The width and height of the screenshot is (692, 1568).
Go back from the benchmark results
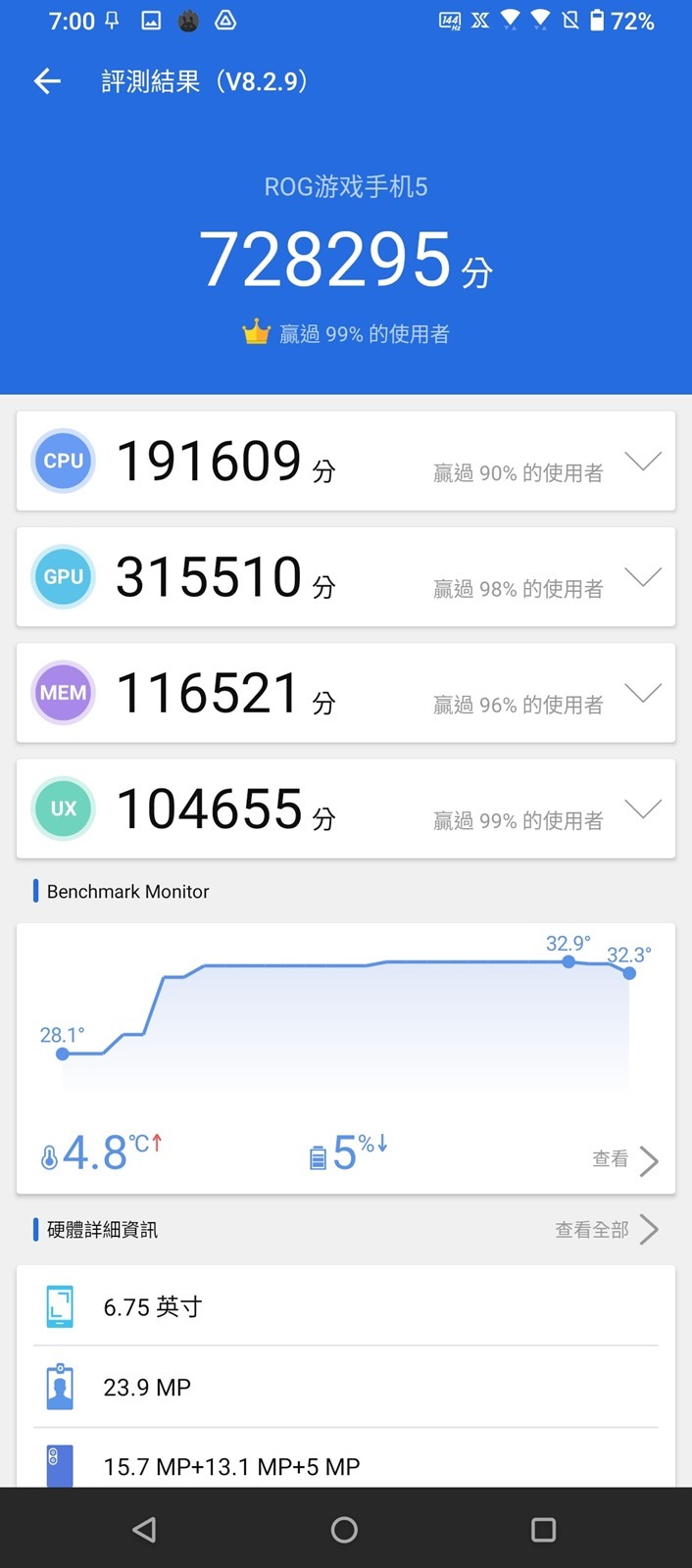(x=47, y=81)
